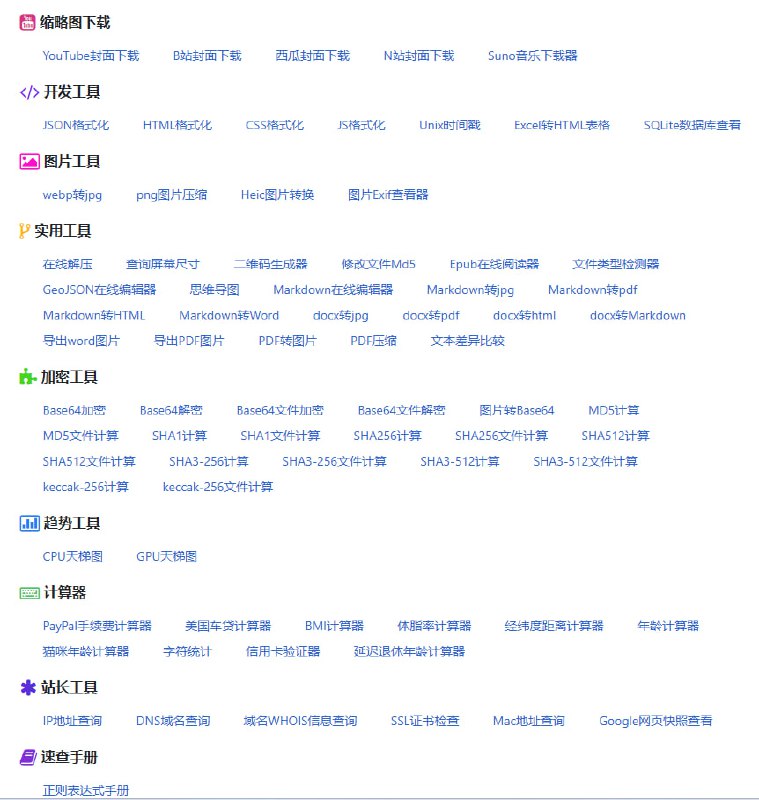Open the 文本差异比较 link

pos(468,341)
